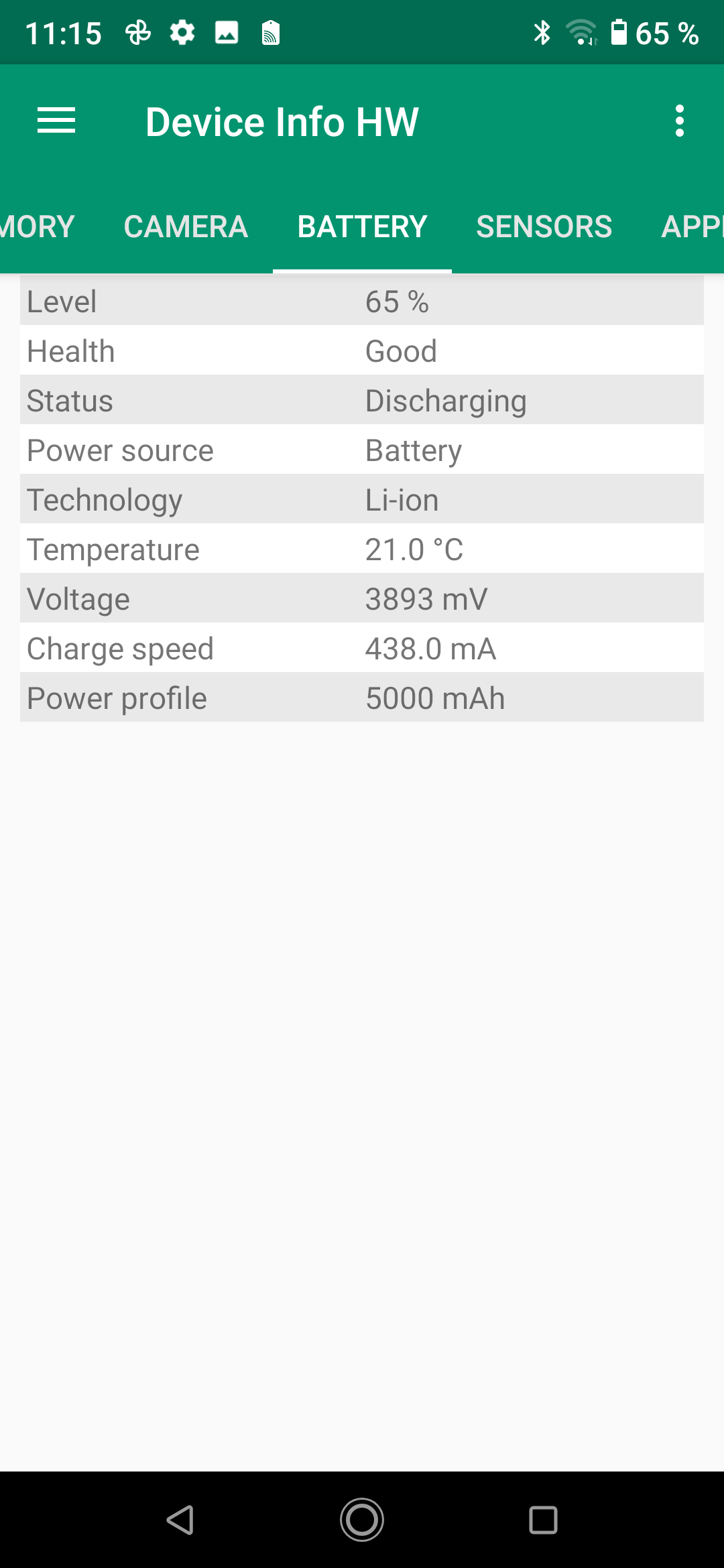Image resolution: width=724 pixels, height=1568 pixels.
Task: Open the hamburger navigation drawer
Action: tap(56, 121)
